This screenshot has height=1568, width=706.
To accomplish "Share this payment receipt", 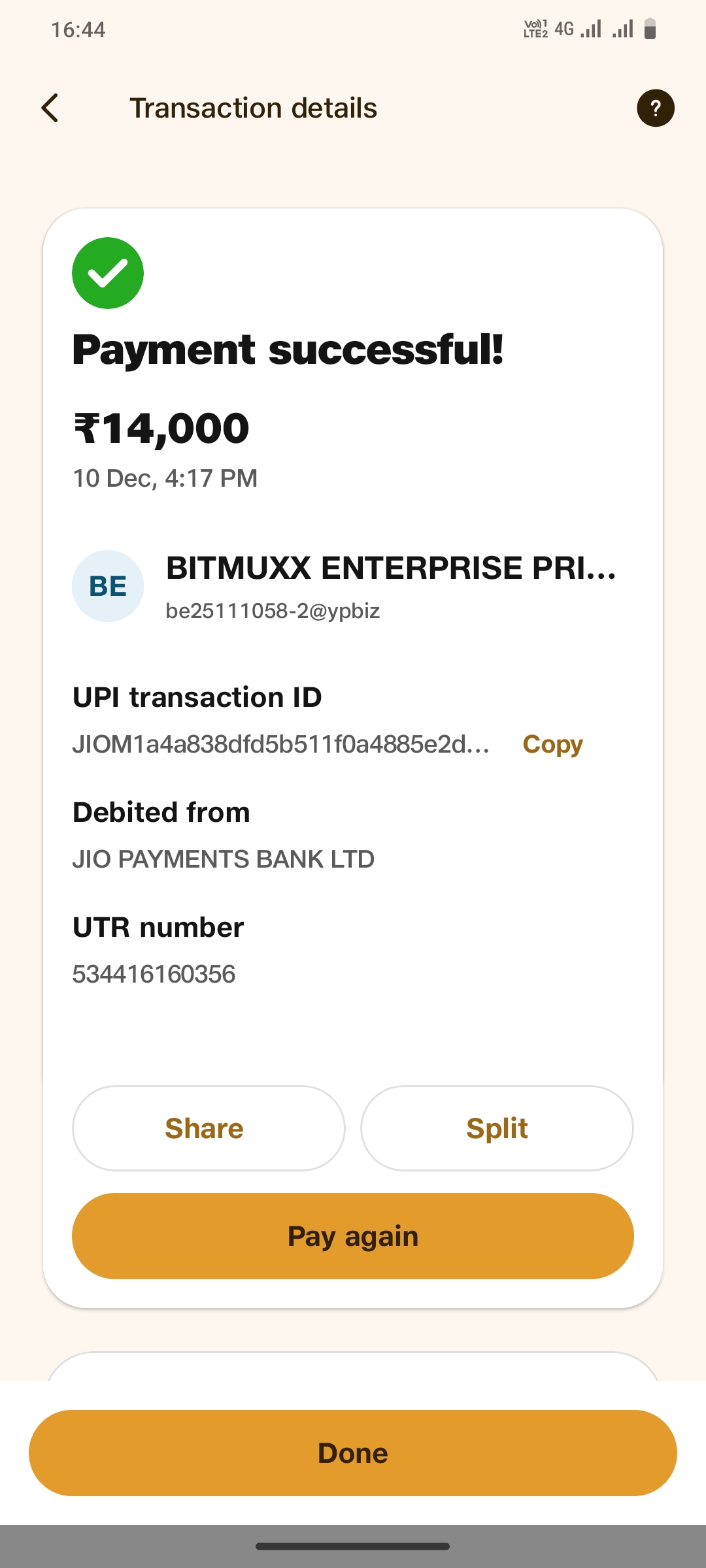I will [209, 1128].
